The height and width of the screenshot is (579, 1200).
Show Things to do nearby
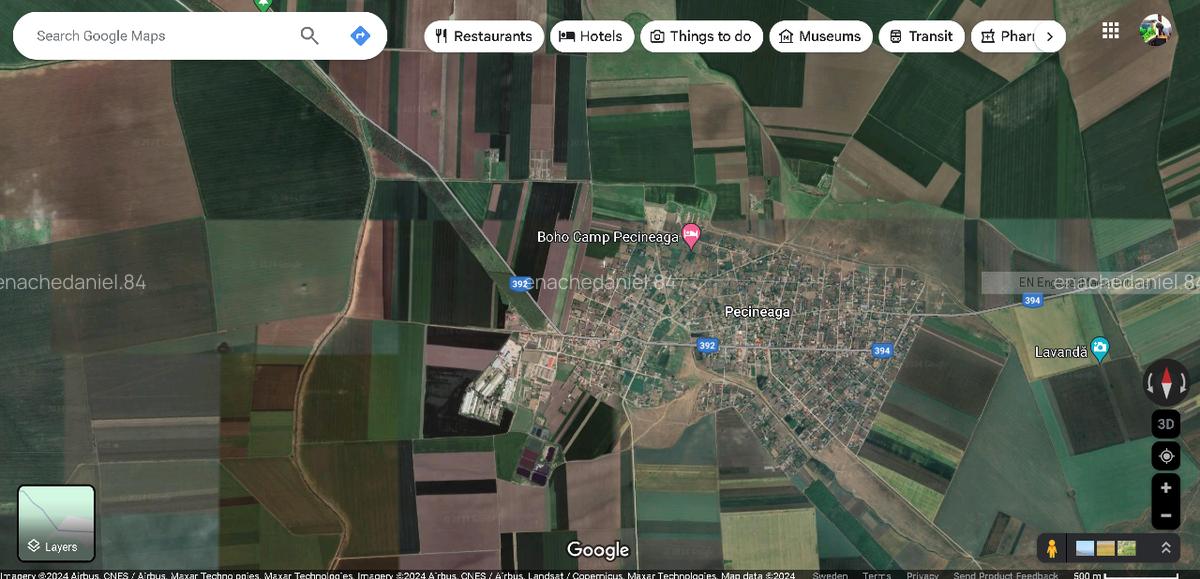click(701, 36)
